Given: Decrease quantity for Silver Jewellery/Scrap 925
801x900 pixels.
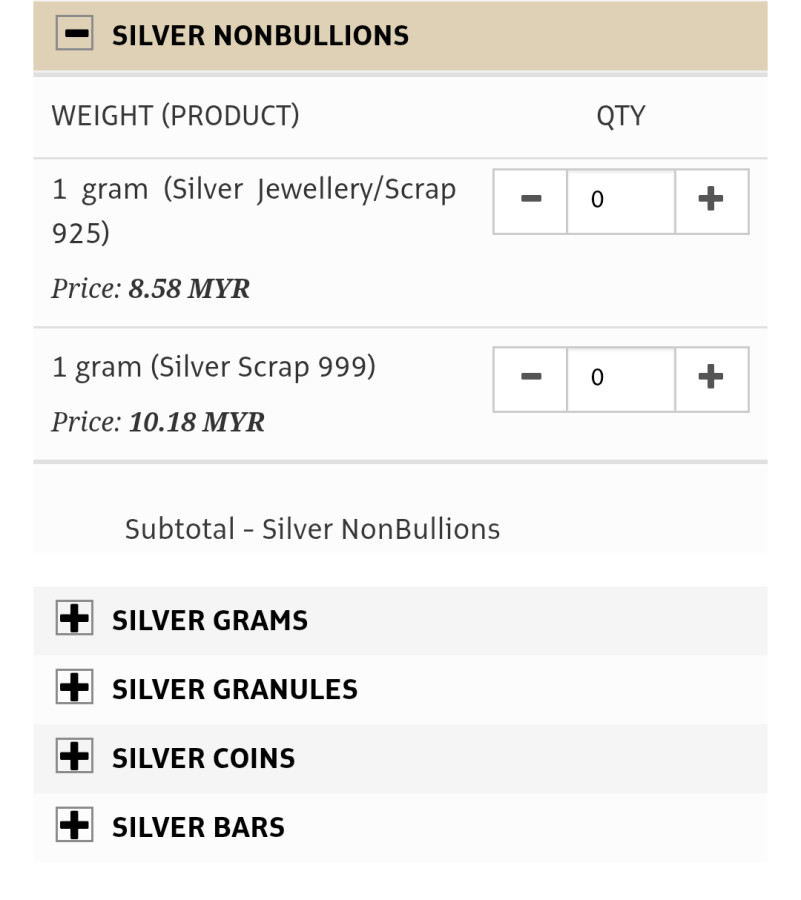Looking at the screenshot, I should (x=531, y=200).
